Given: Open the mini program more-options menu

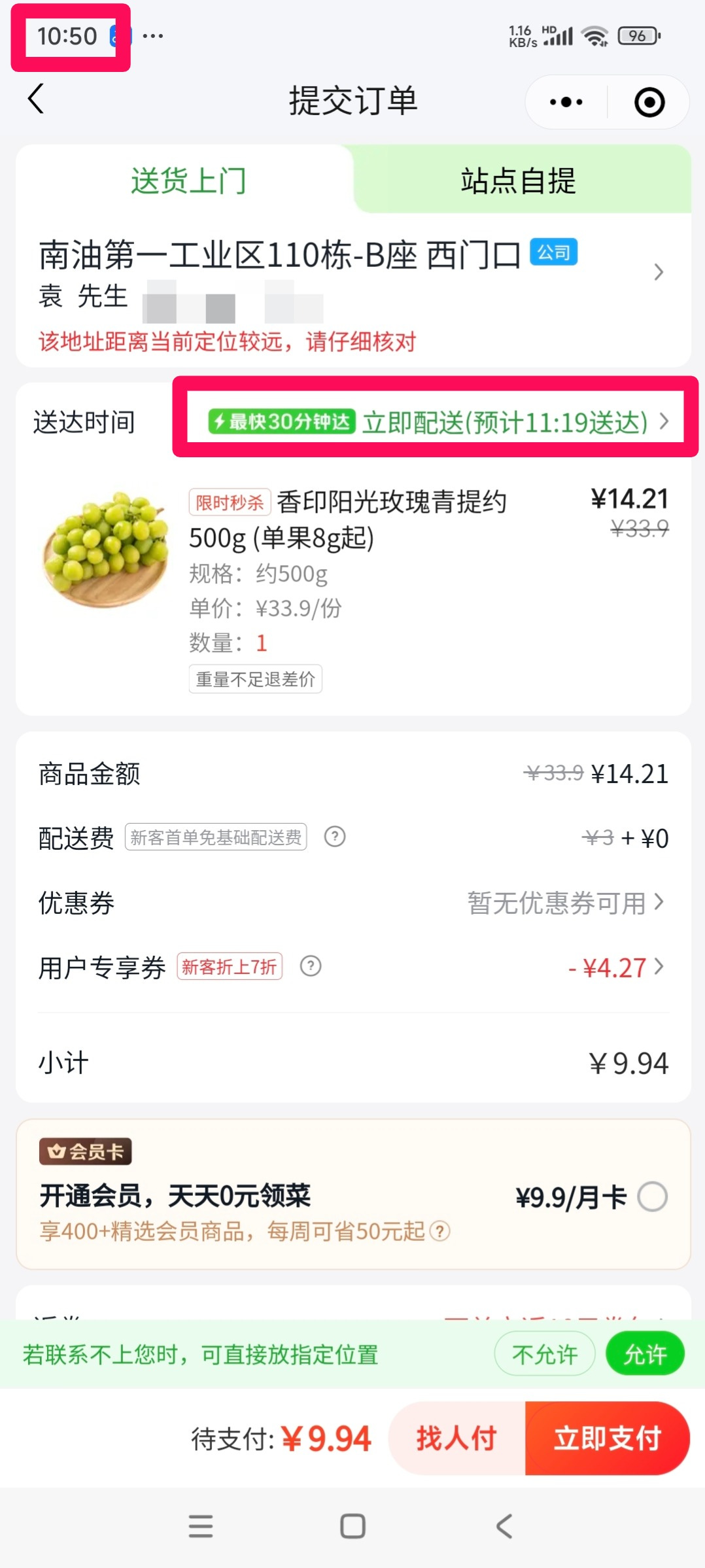Looking at the screenshot, I should pyautogui.click(x=566, y=102).
